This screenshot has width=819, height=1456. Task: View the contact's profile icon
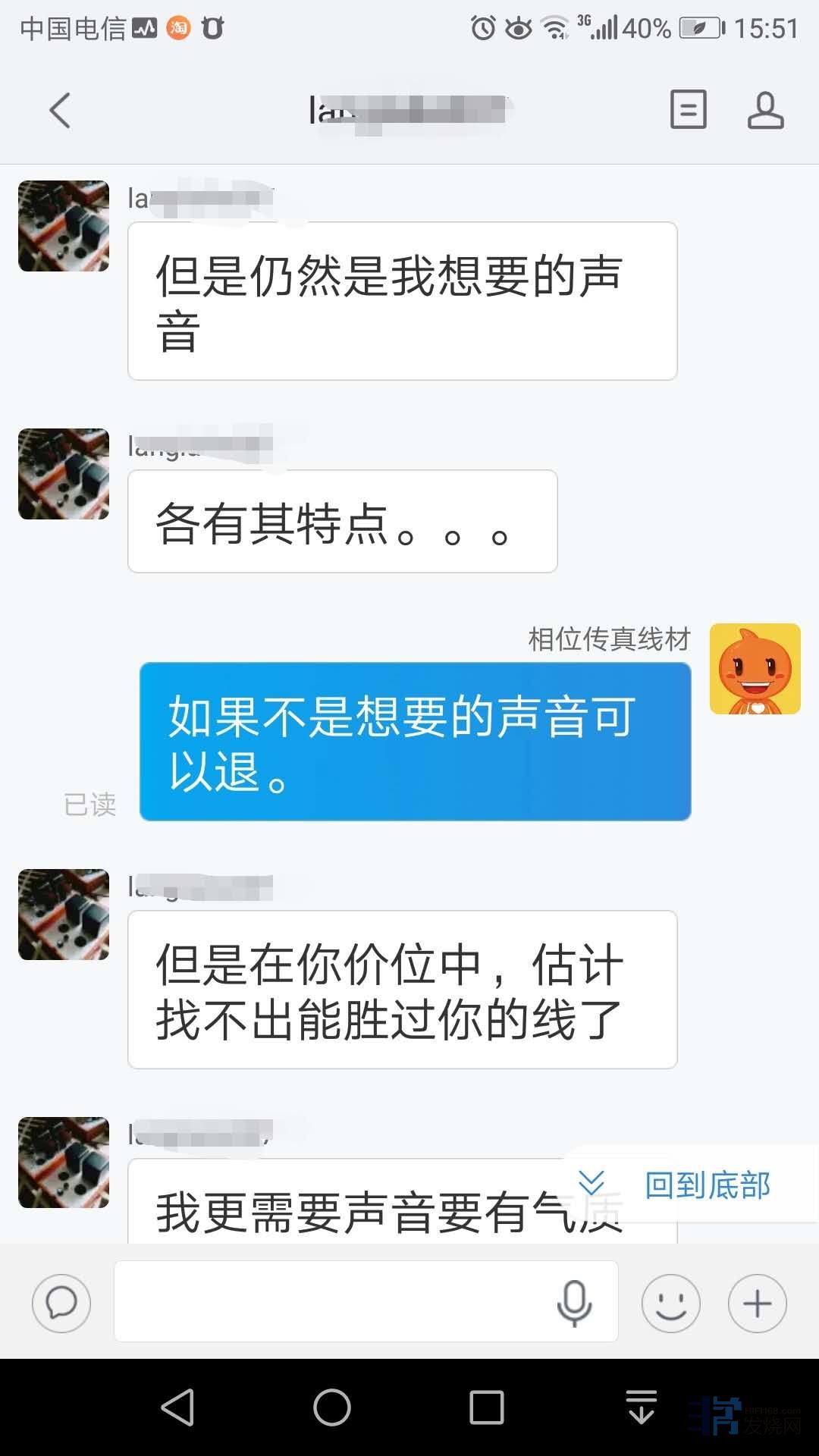pos(765,111)
